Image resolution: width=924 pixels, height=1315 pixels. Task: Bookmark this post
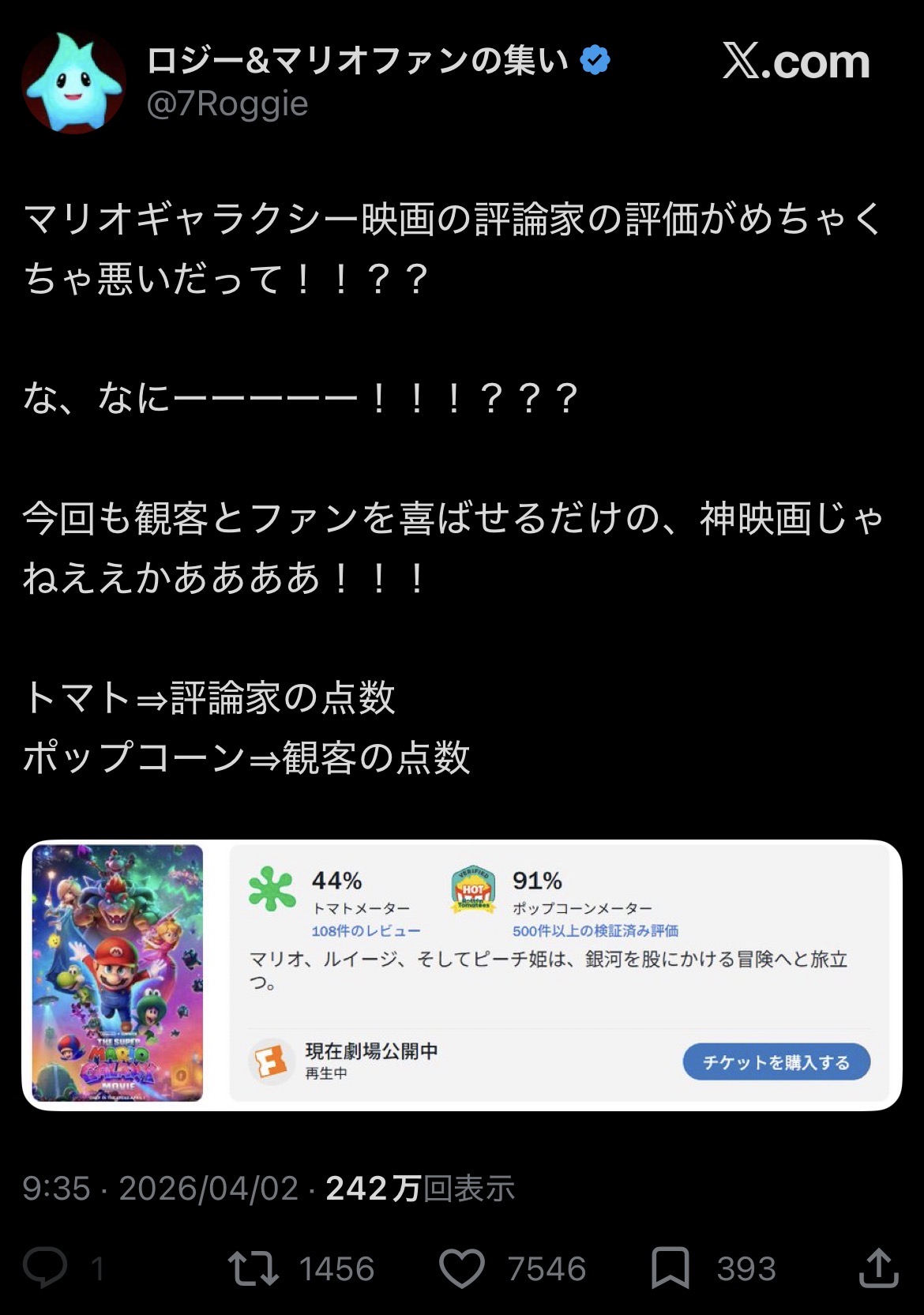tap(670, 1268)
